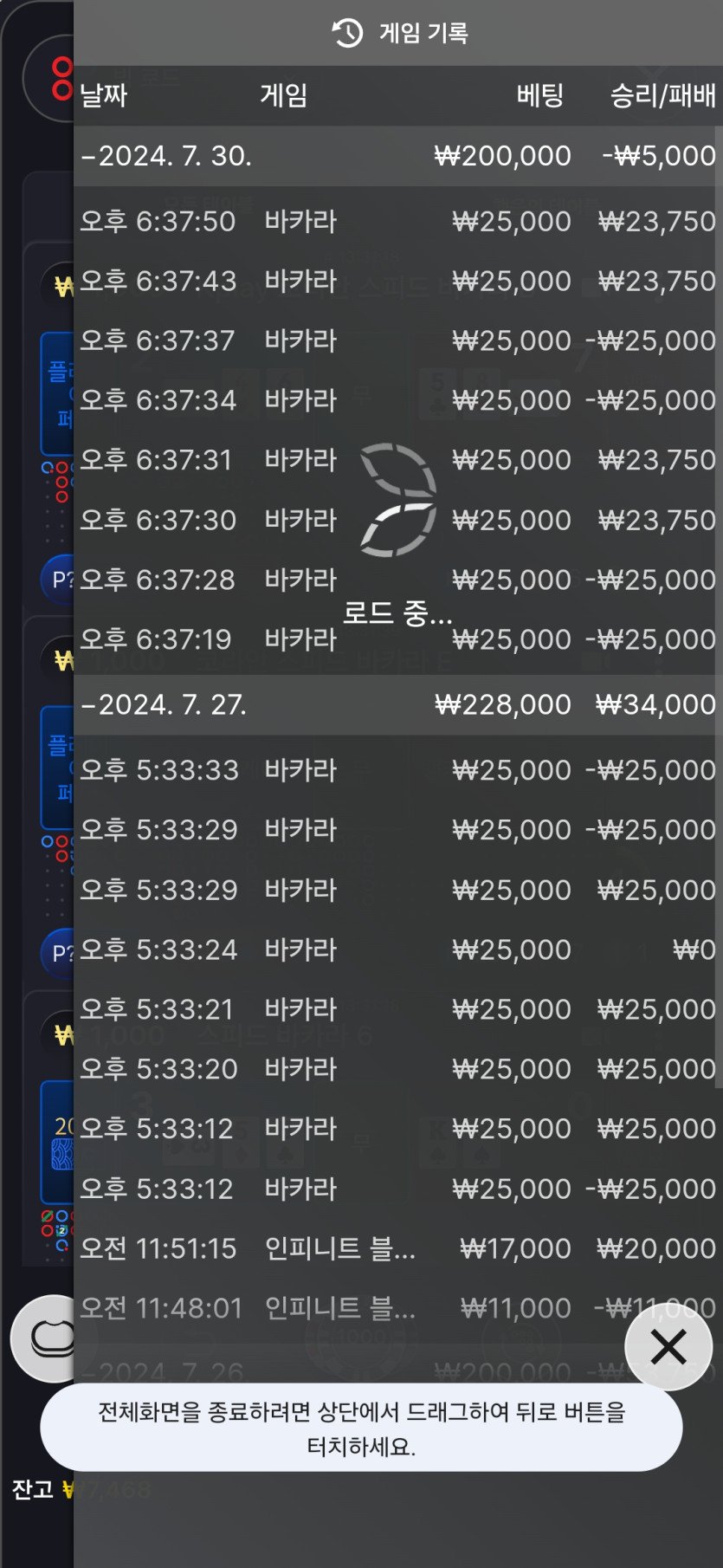Open the 오후 6:37:43 바카라 round details
Image resolution: width=723 pixels, height=1568 pixels.
tap(397, 281)
